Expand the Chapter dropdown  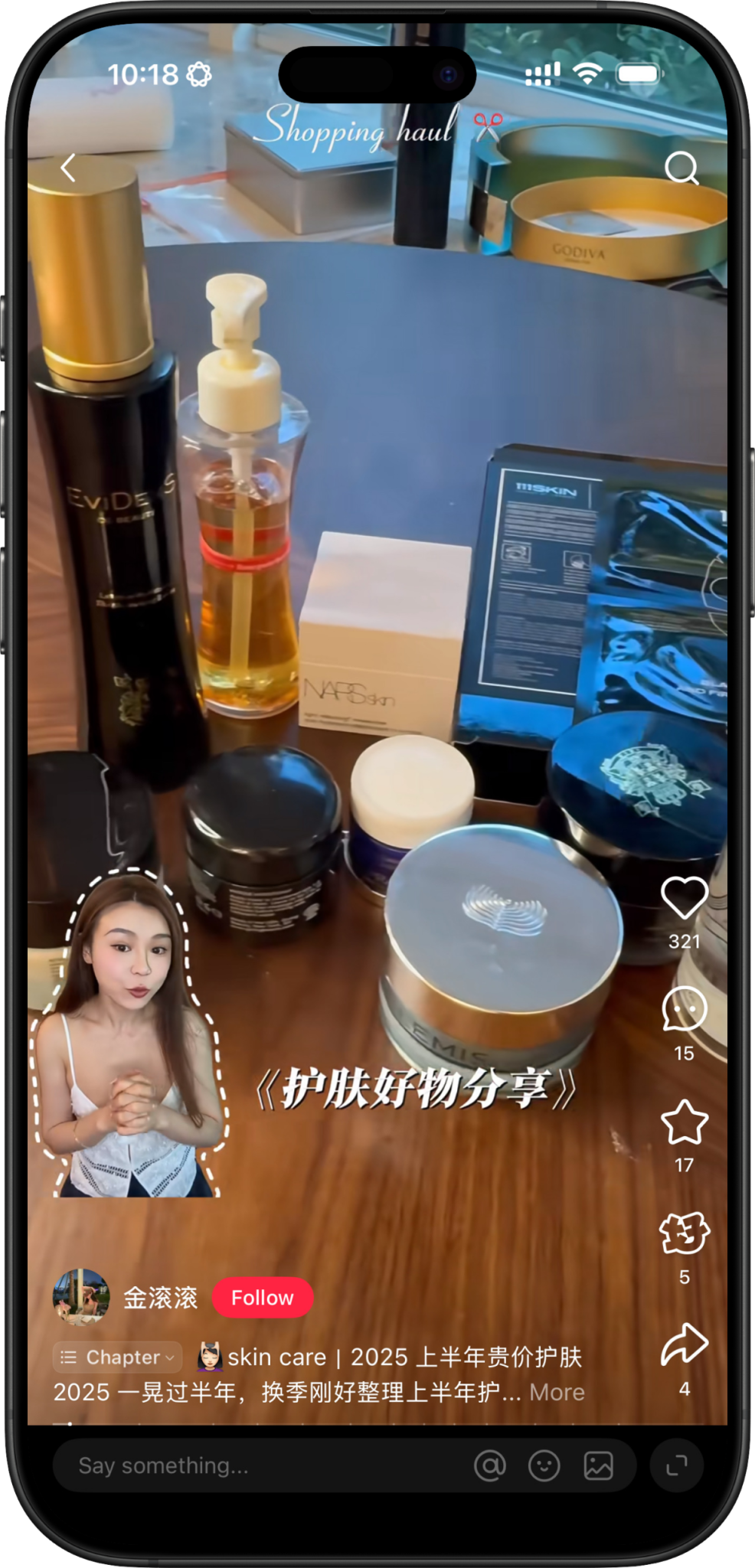pos(117,1357)
